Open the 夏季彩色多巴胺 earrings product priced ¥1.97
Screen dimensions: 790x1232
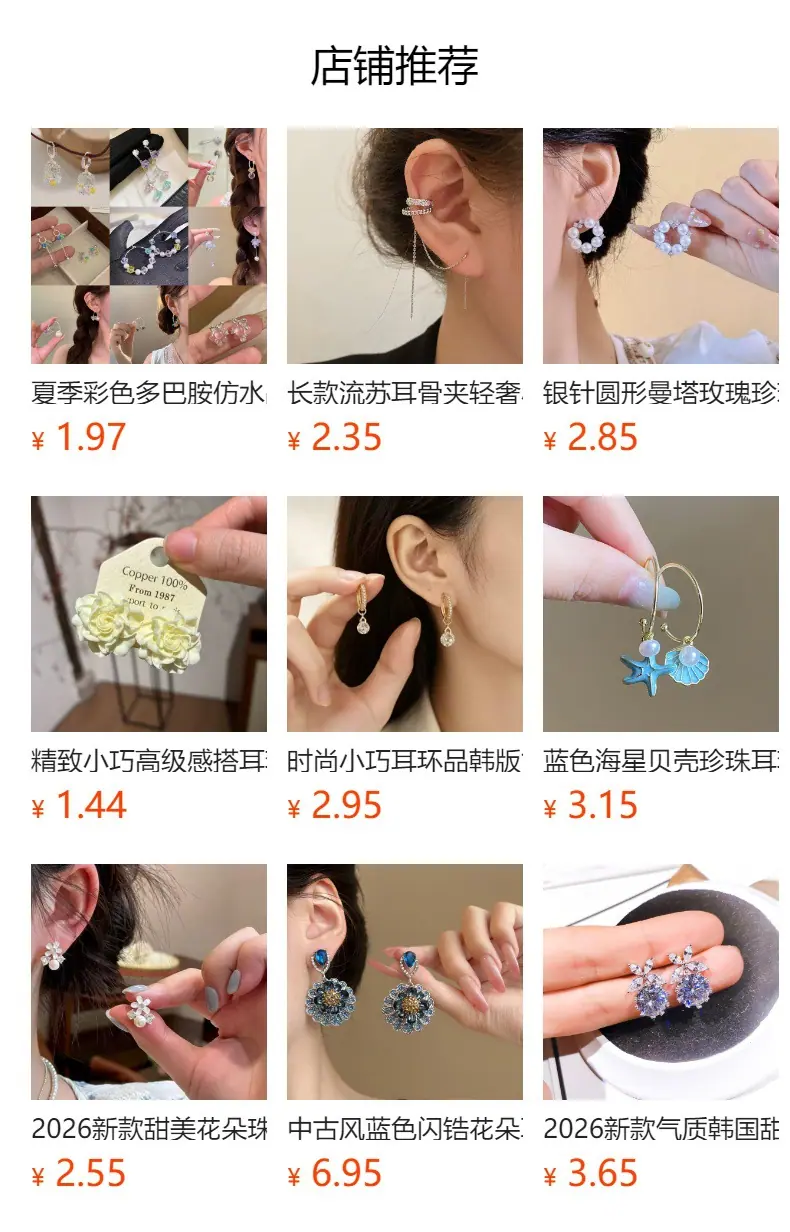(x=149, y=291)
